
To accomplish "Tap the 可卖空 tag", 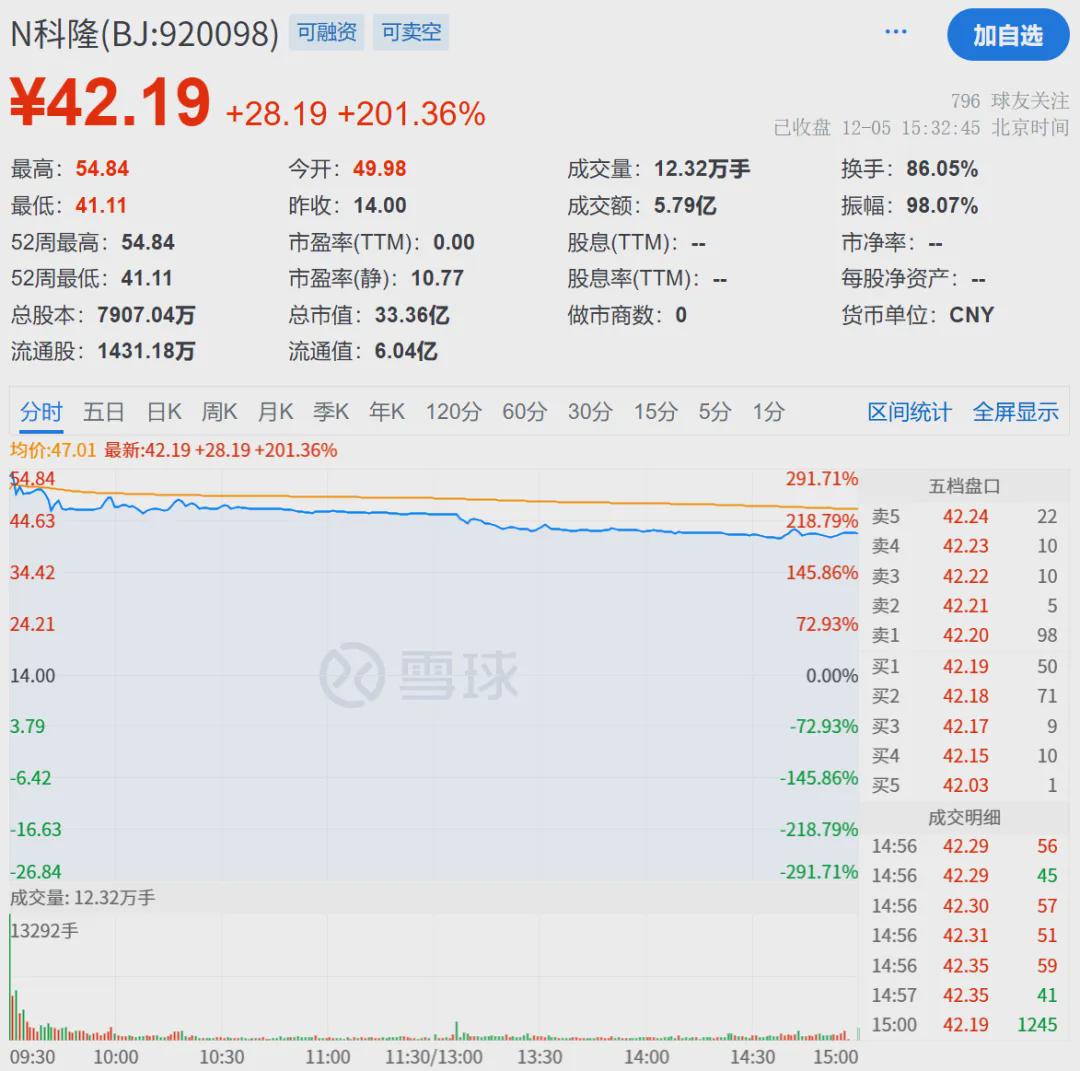I will click(x=411, y=33).
